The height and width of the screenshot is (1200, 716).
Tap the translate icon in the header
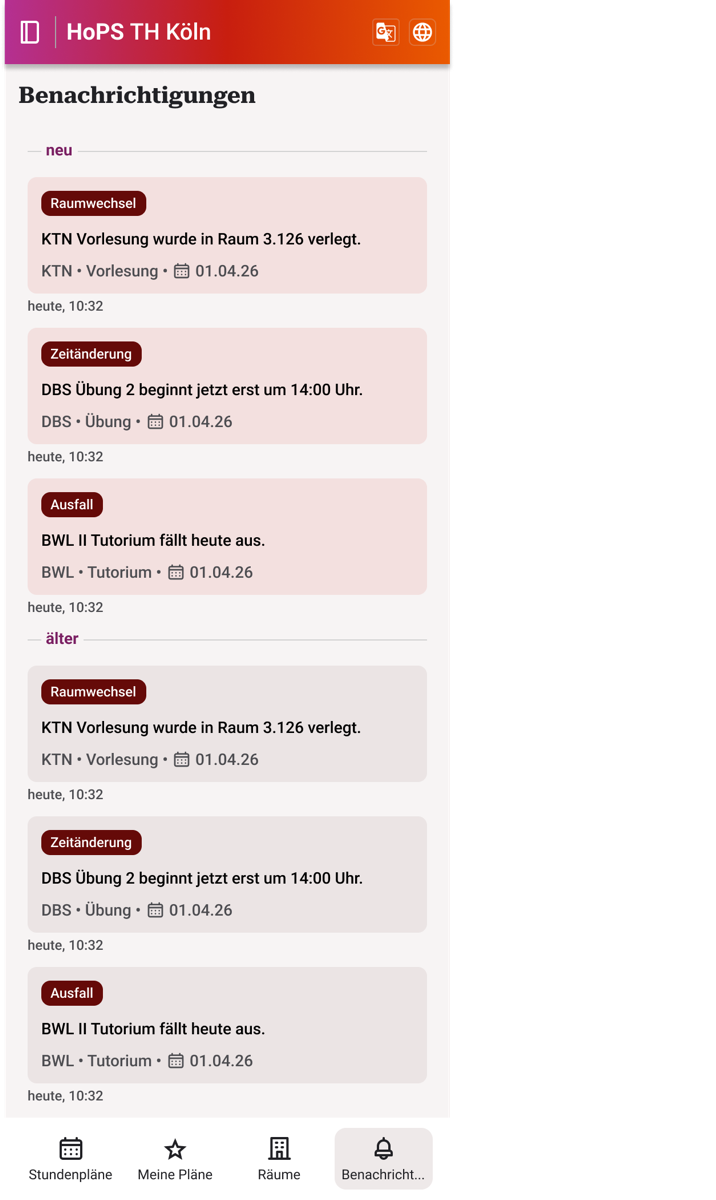[x=386, y=32]
